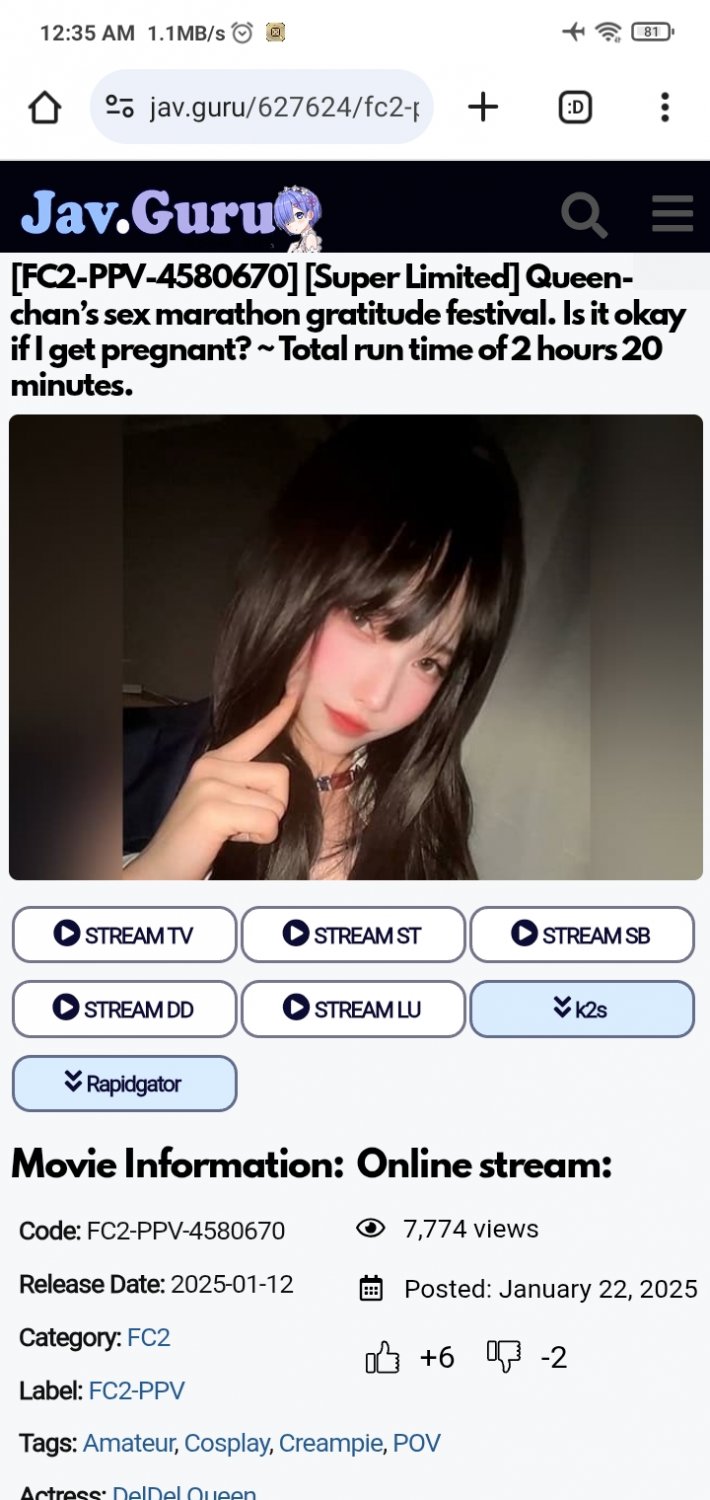Open the FC2 category link

149,1338
